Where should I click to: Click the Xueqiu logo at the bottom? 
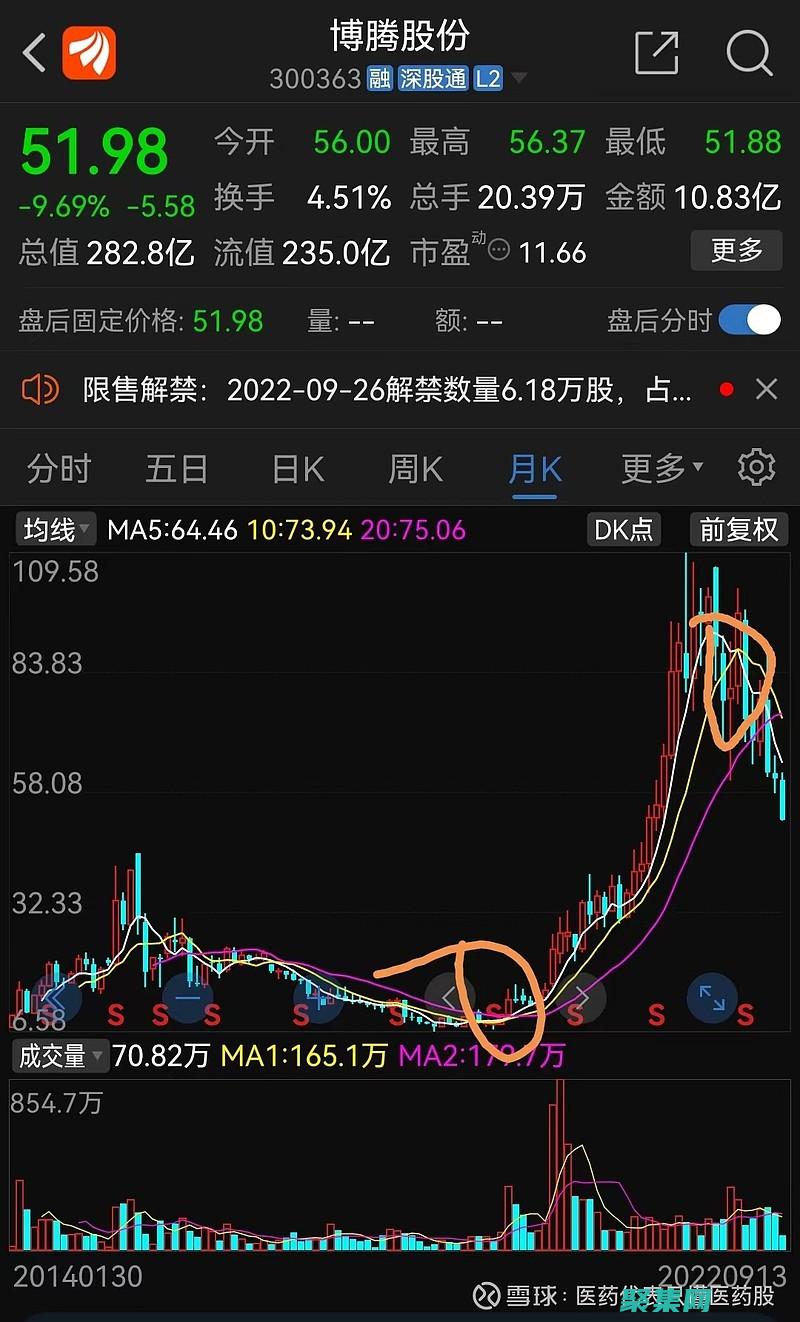click(x=486, y=1293)
